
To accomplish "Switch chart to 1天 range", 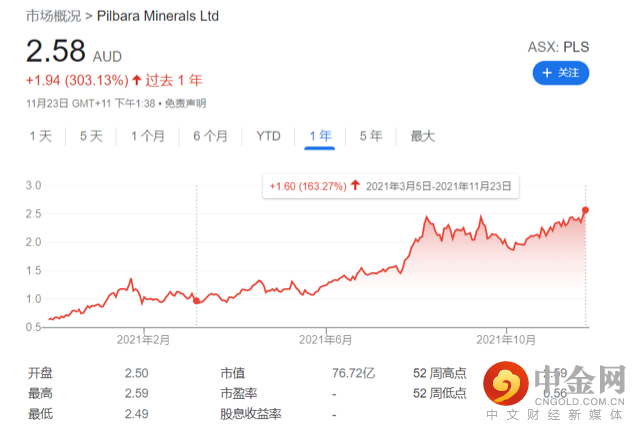I will click(x=40, y=136).
